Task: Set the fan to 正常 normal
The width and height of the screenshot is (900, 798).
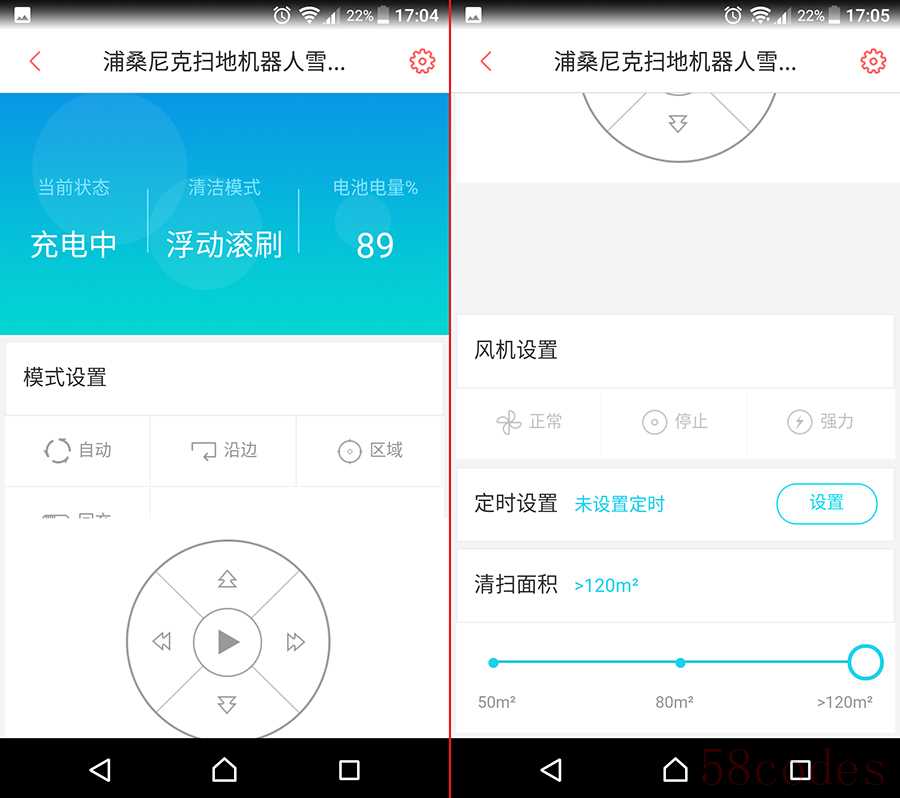Action: click(x=529, y=422)
